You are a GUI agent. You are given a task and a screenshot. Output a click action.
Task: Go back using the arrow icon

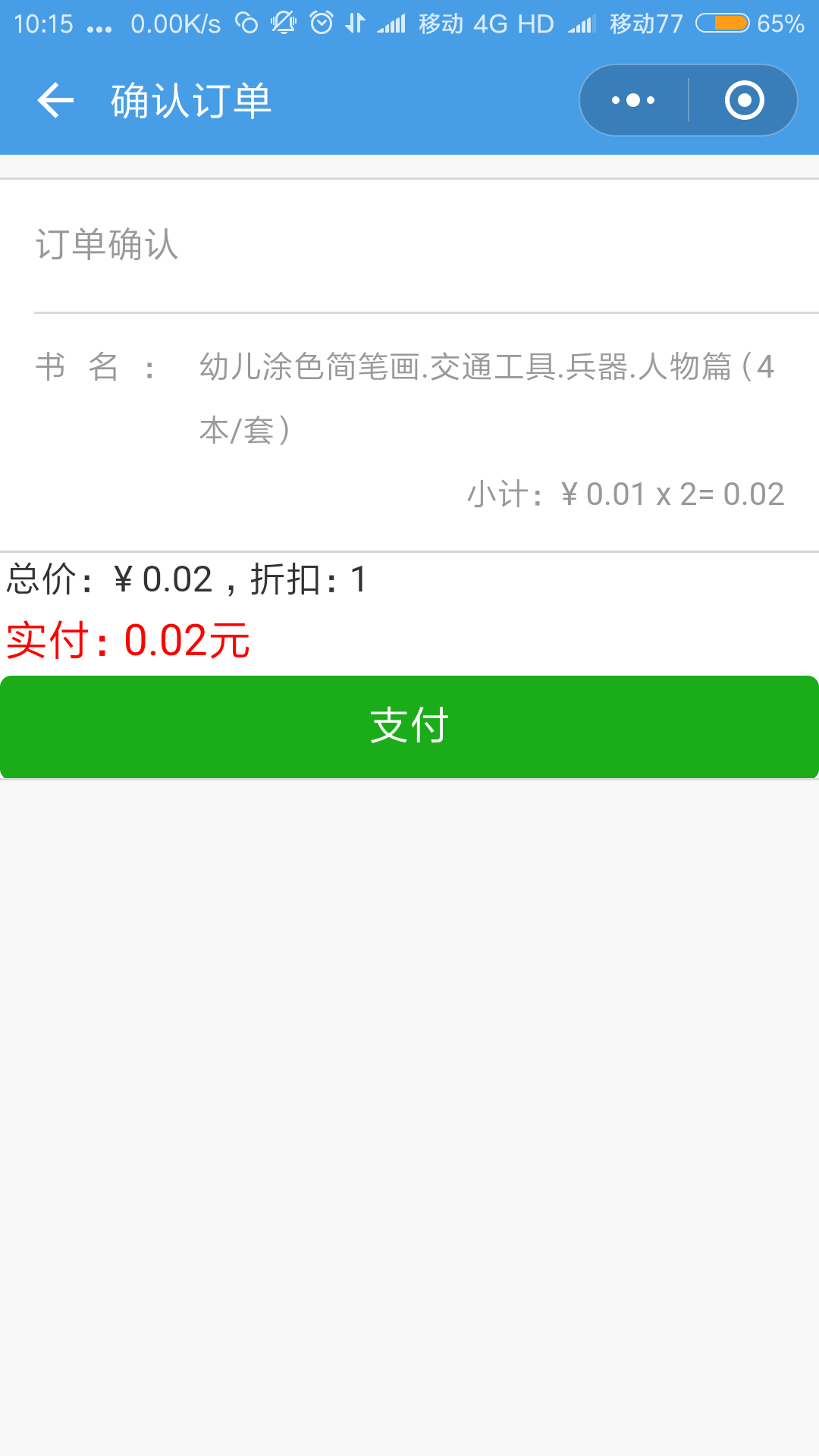55,100
